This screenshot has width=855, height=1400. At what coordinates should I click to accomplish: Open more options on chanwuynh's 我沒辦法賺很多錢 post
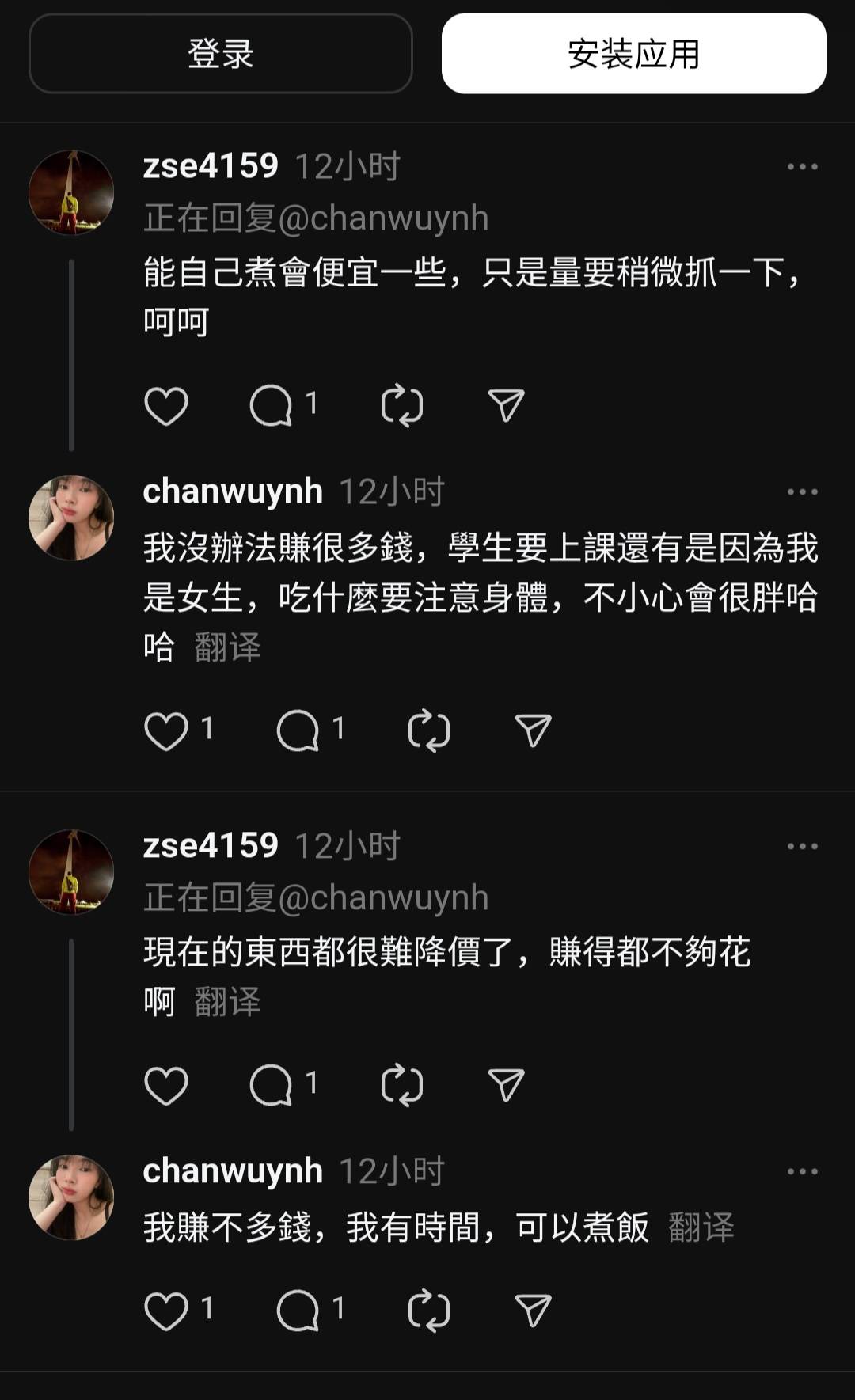pyautogui.click(x=802, y=492)
